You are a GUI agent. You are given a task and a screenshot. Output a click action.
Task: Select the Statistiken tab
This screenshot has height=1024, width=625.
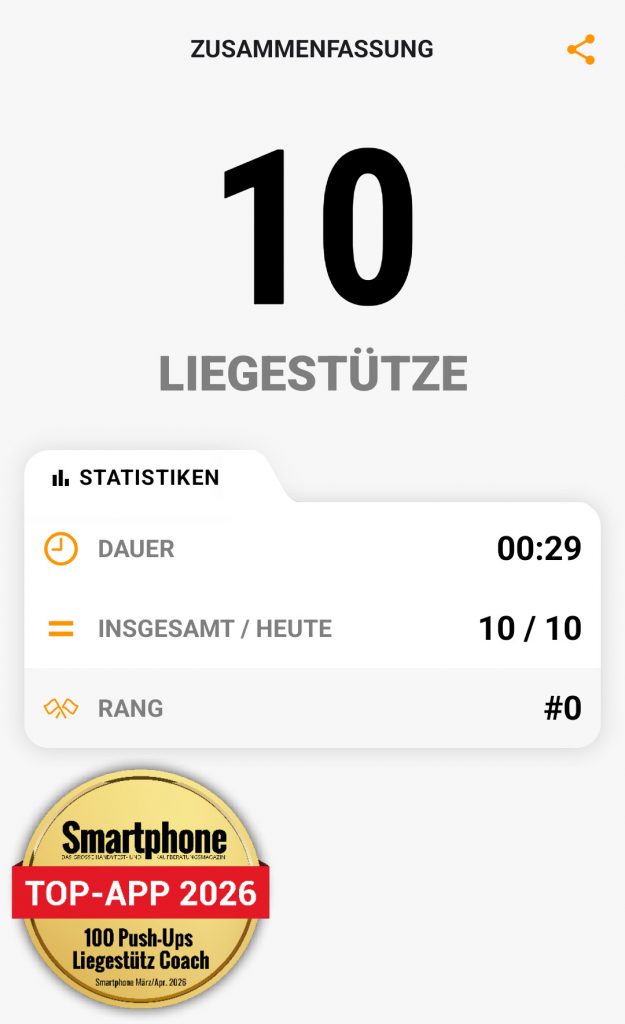click(x=137, y=478)
